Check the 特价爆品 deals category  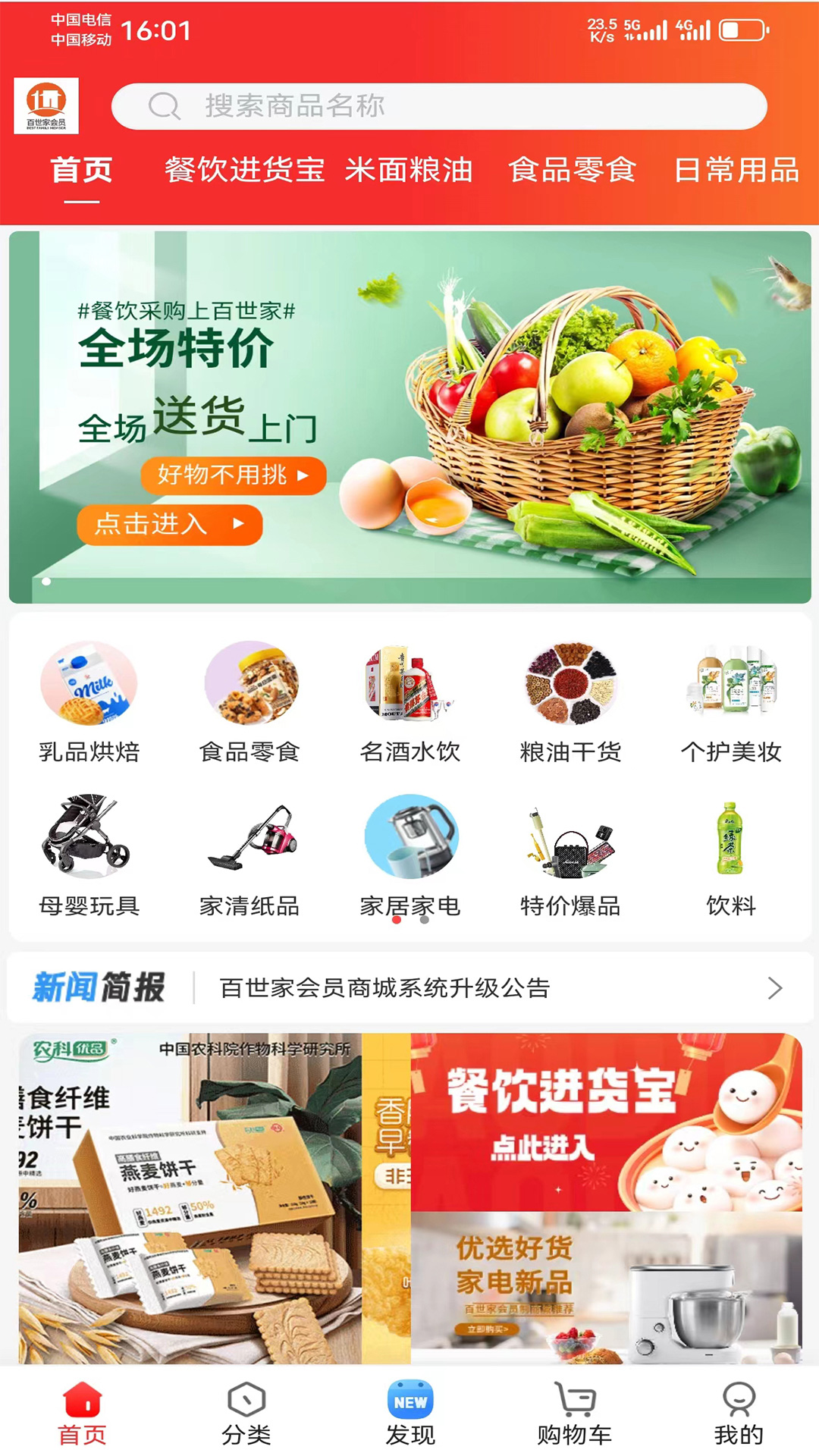point(570,855)
